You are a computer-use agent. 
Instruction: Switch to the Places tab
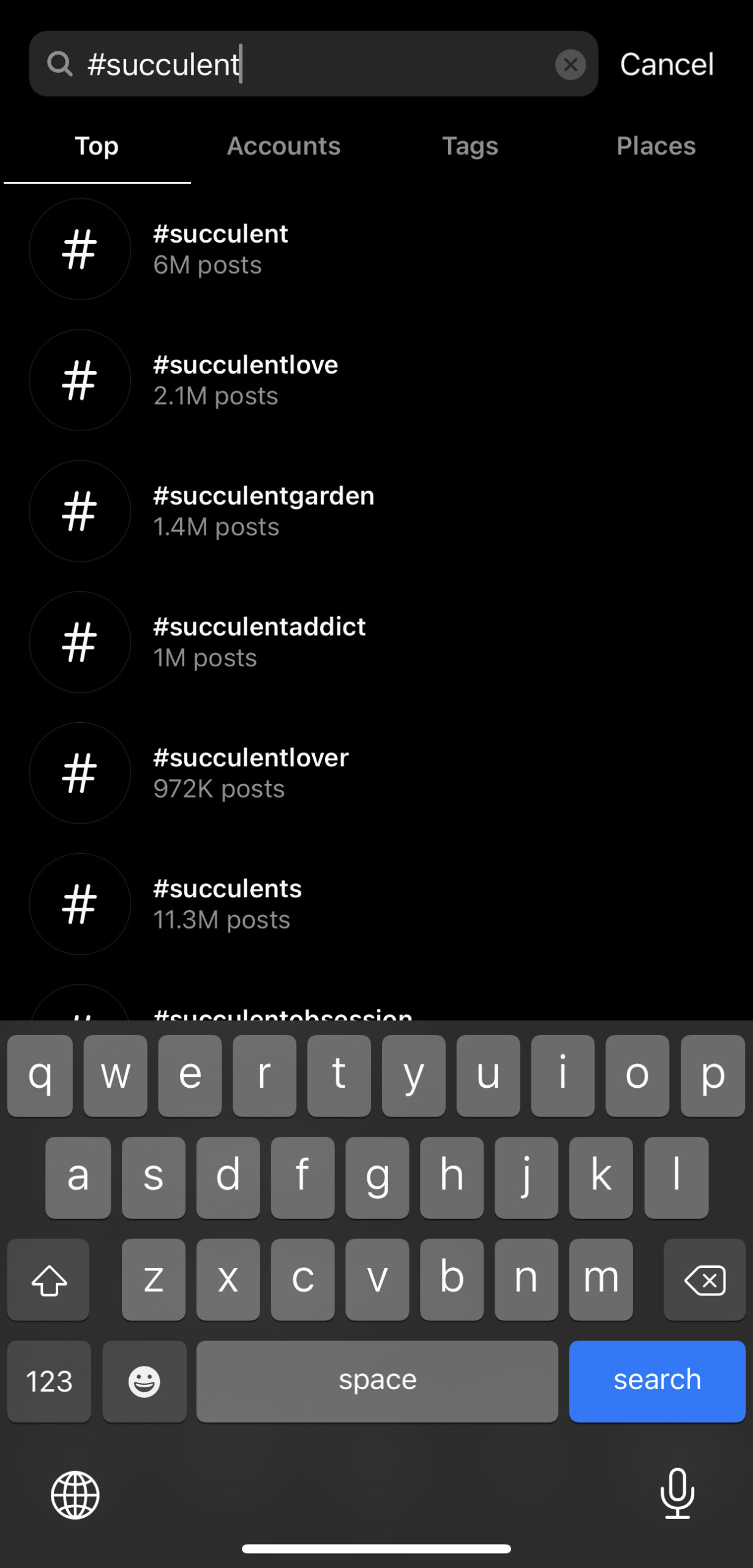click(656, 146)
